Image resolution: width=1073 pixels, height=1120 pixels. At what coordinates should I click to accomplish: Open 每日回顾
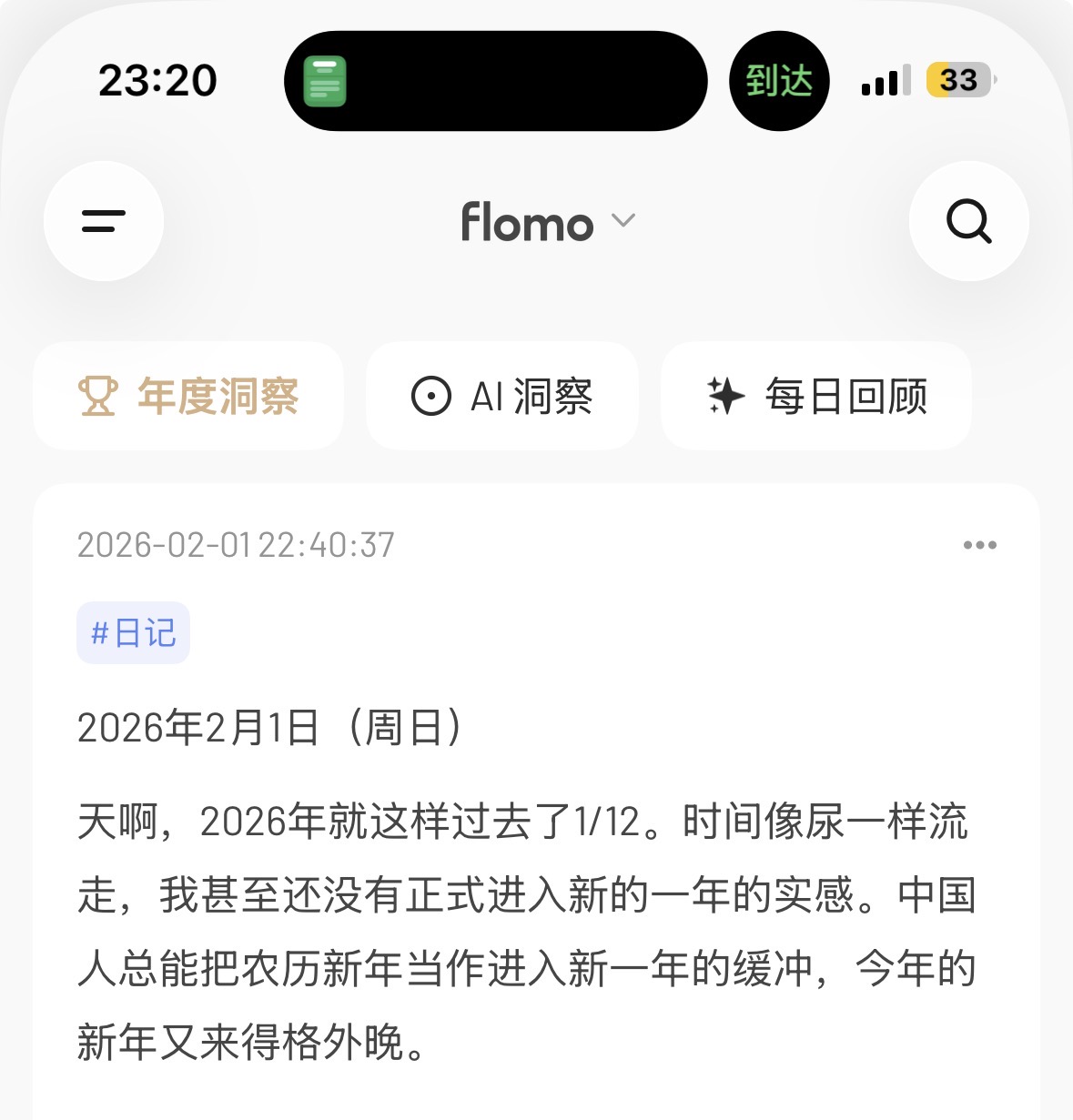coord(816,397)
